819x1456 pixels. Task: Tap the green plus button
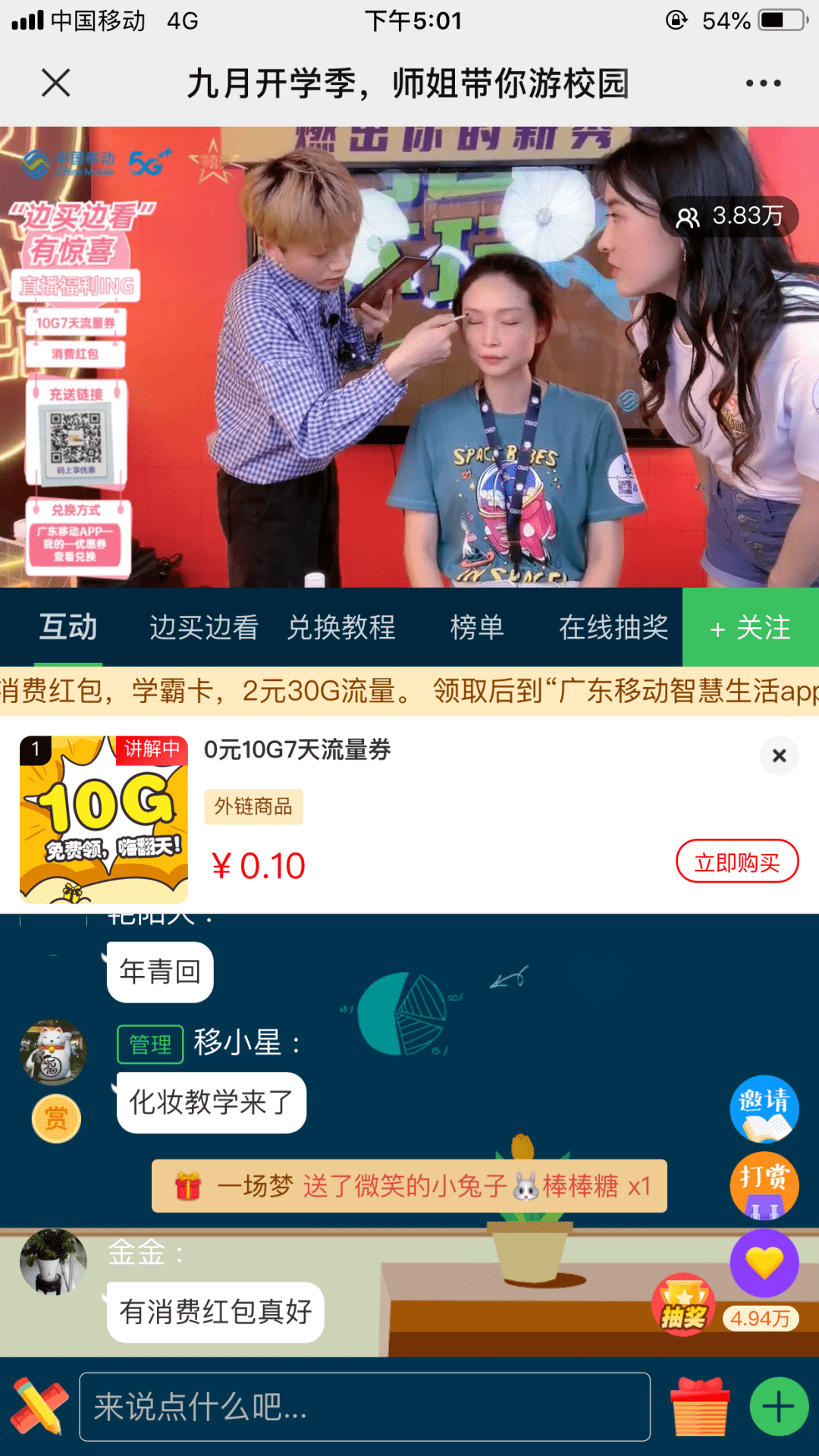point(779,1407)
